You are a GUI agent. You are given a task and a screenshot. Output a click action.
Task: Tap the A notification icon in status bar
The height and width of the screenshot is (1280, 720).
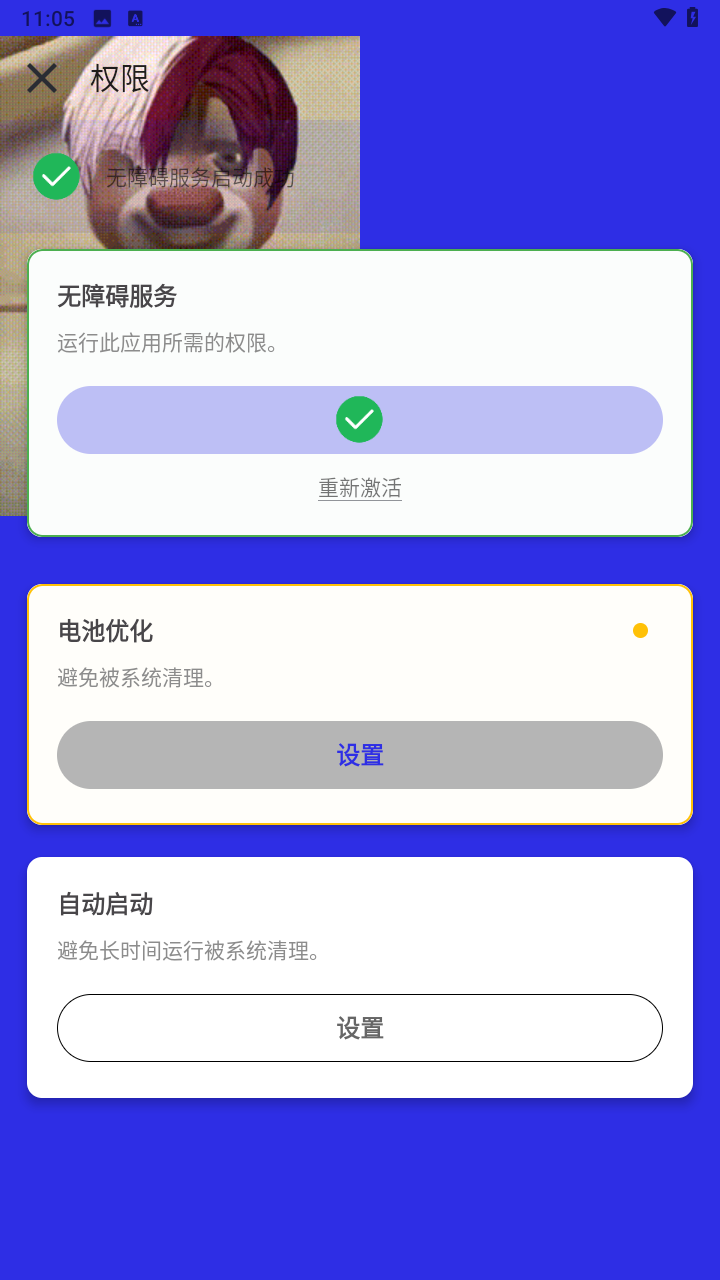tap(133, 17)
